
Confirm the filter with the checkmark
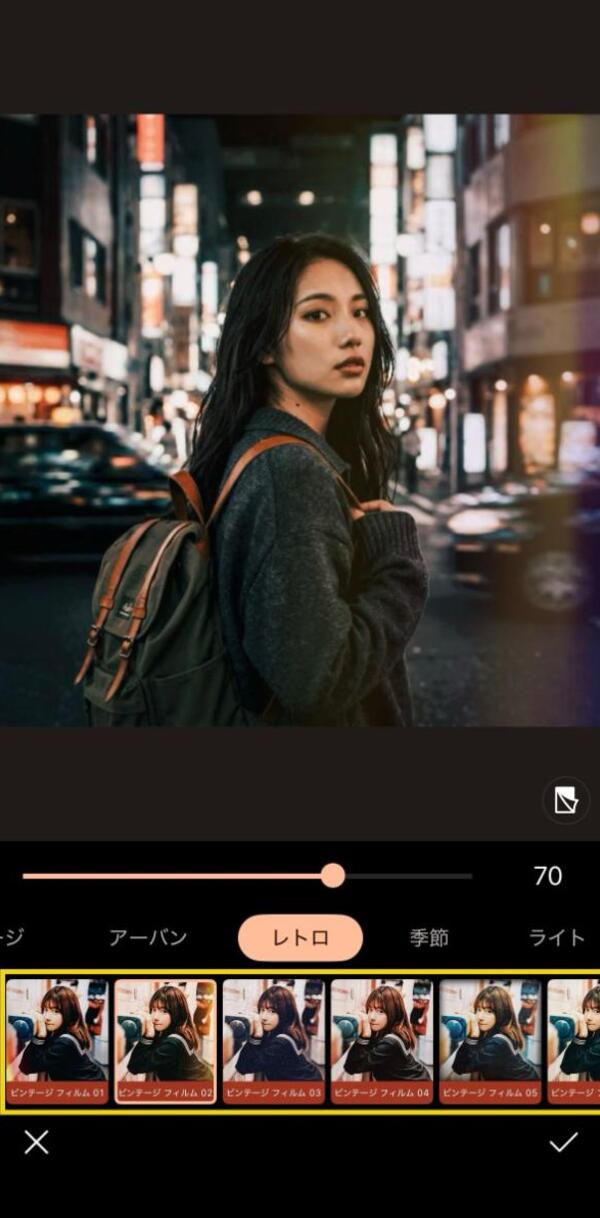[563, 1143]
